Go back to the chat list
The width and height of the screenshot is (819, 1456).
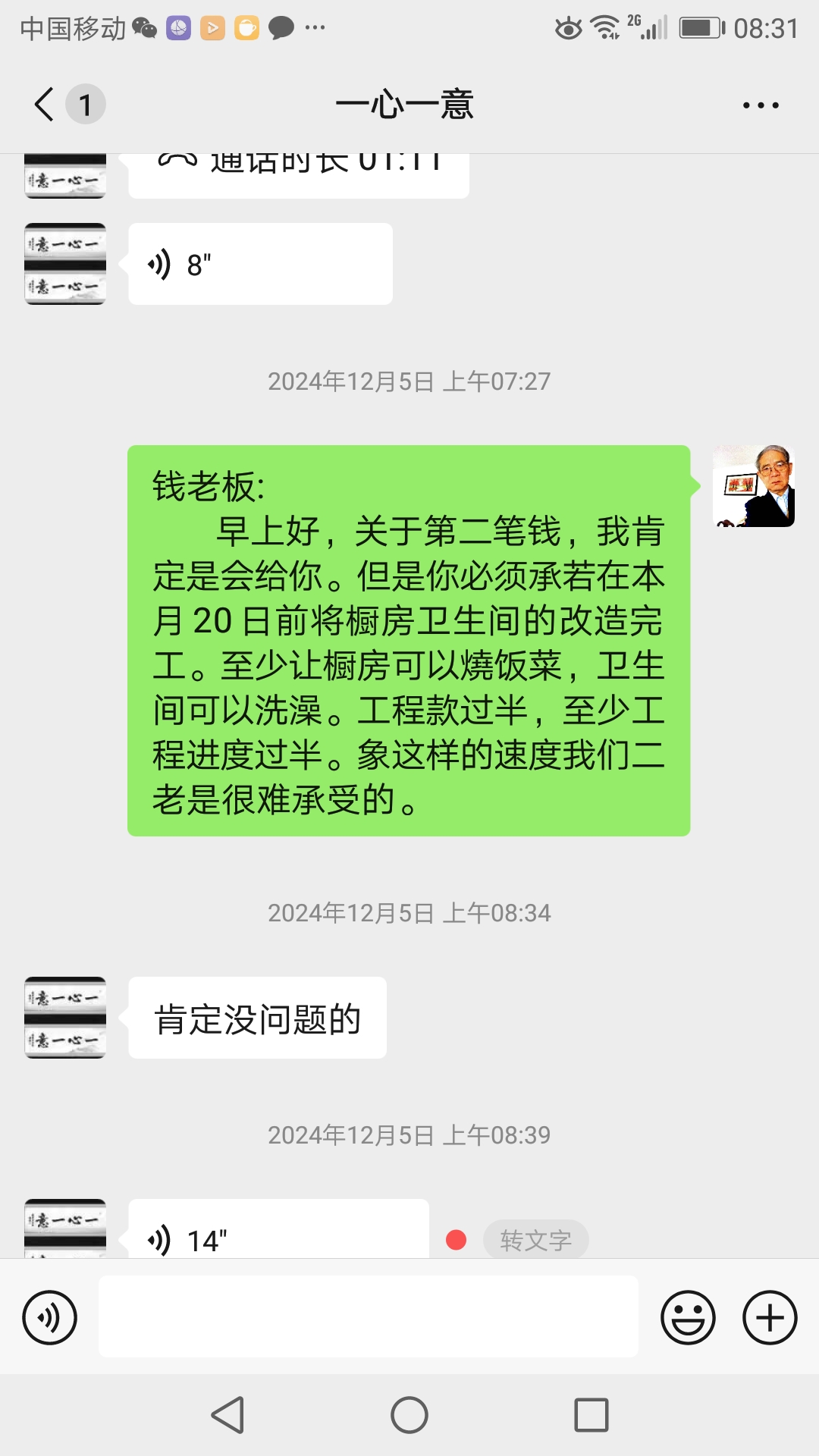(45, 105)
